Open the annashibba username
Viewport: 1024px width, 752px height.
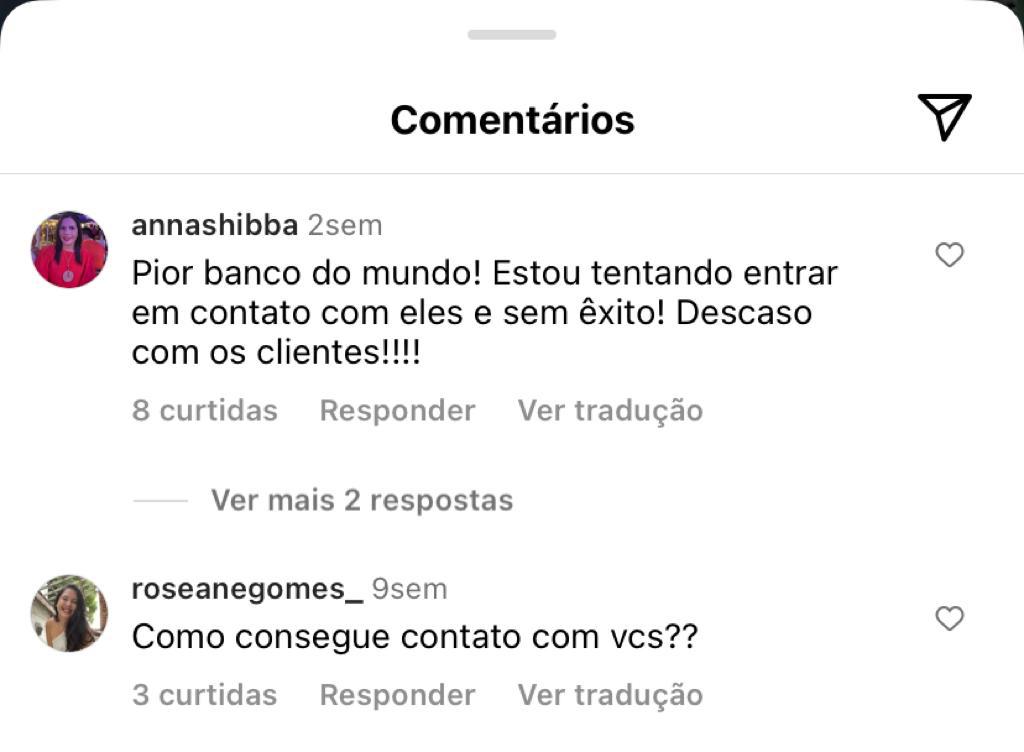tap(214, 226)
